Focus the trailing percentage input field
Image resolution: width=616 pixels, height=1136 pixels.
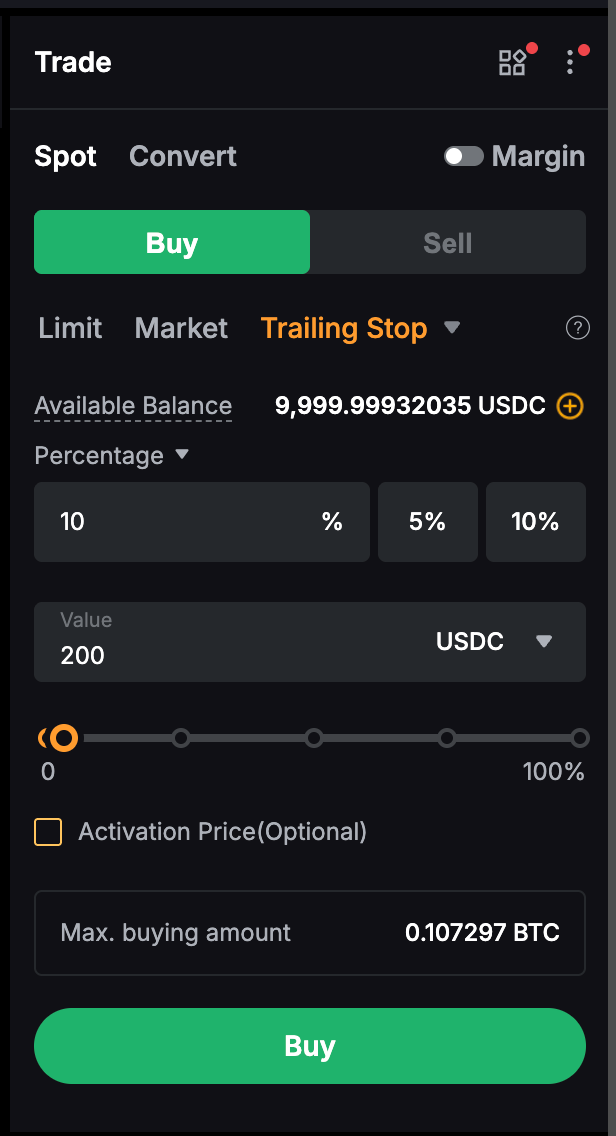pyautogui.click(x=180, y=522)
